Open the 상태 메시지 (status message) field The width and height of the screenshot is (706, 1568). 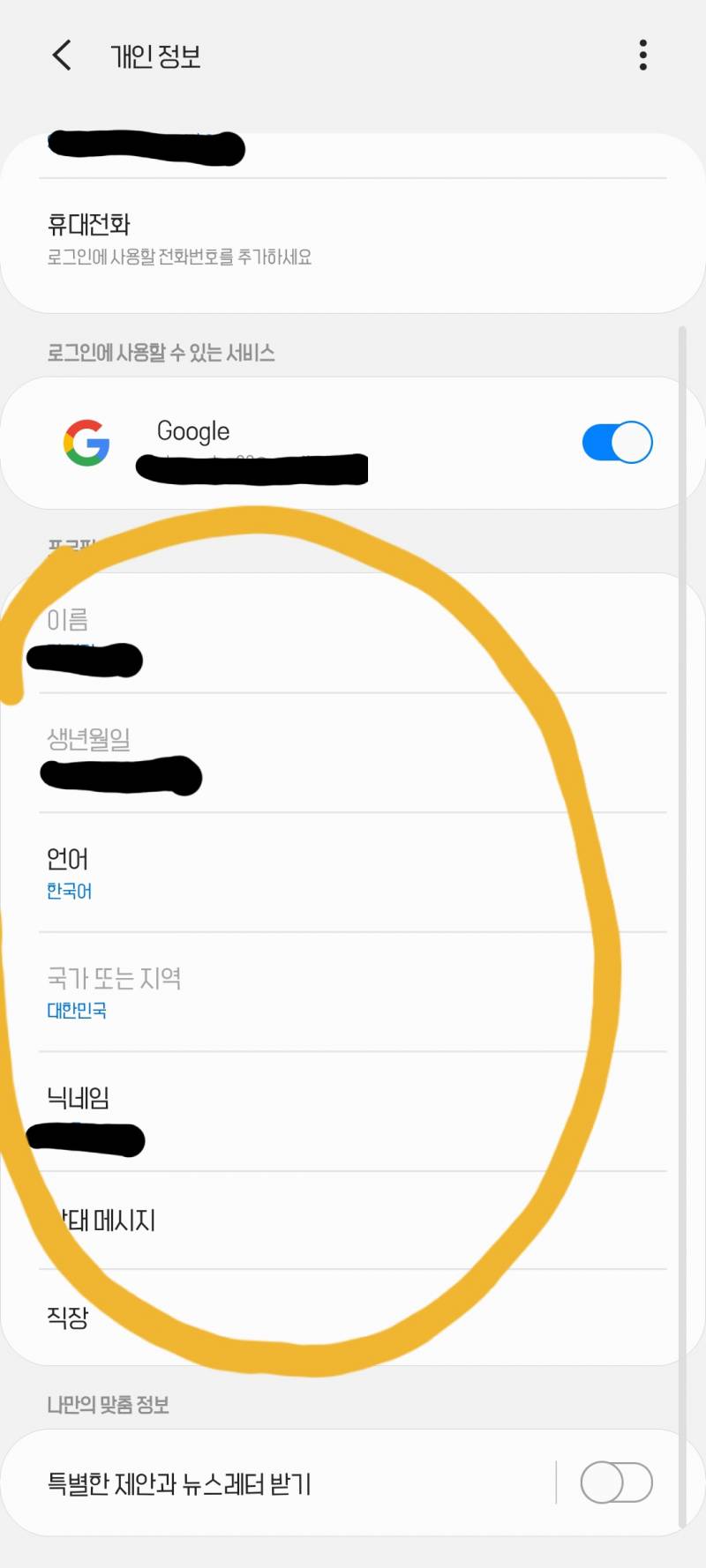click(265, 1221)
